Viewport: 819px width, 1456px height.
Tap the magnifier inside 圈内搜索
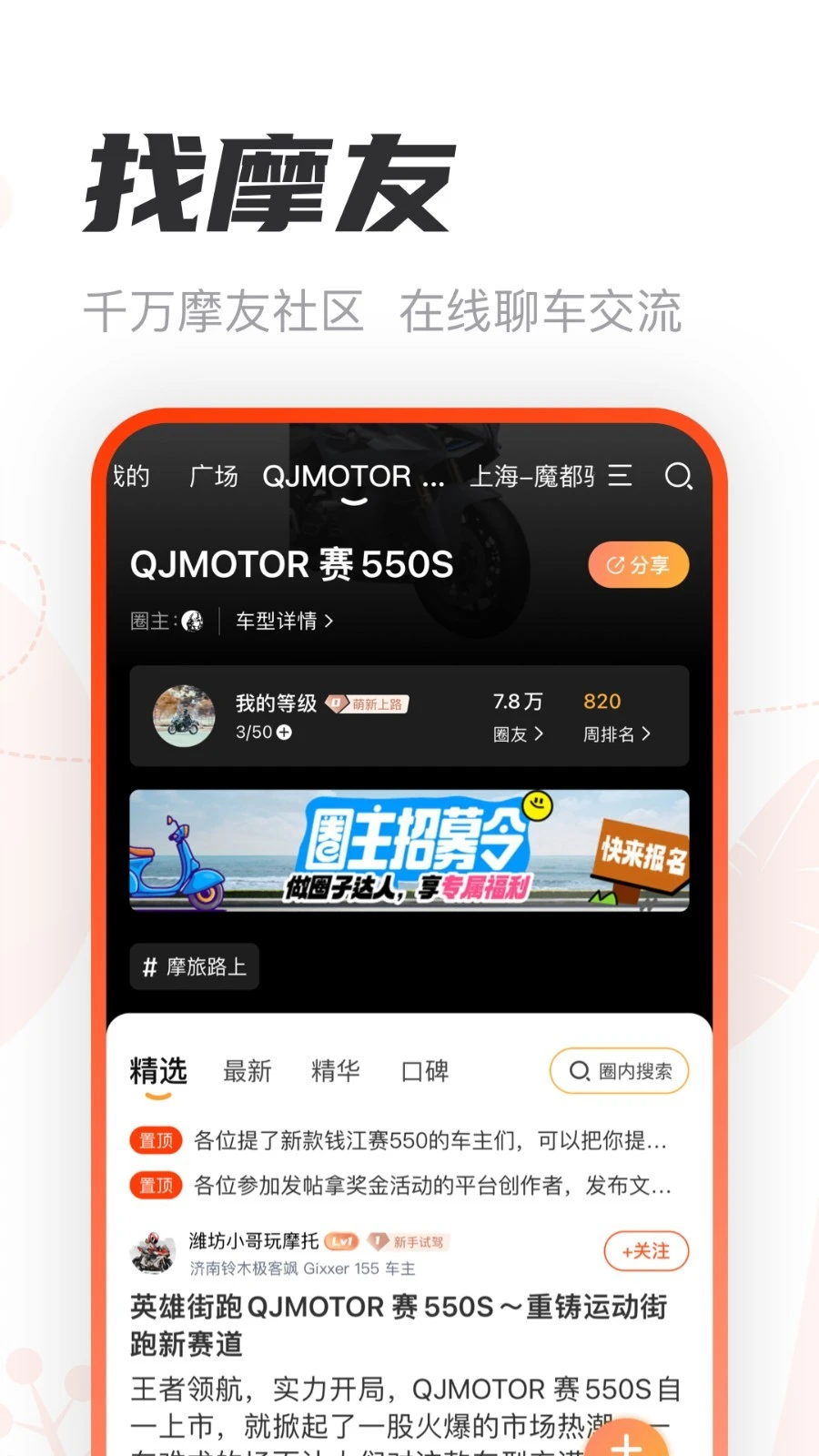tap(579, 1071)
